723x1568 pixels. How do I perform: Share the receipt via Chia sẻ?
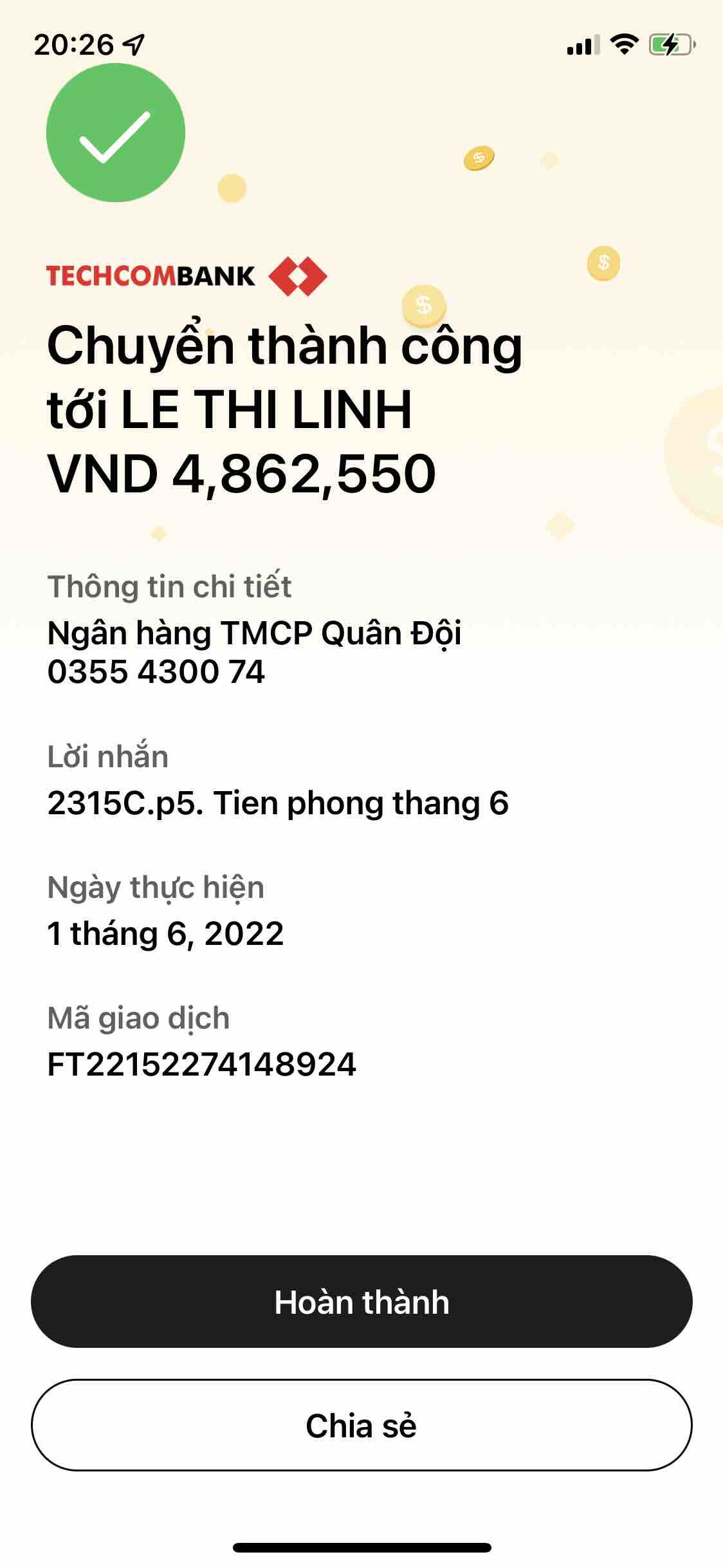[x=361, y=1425]
